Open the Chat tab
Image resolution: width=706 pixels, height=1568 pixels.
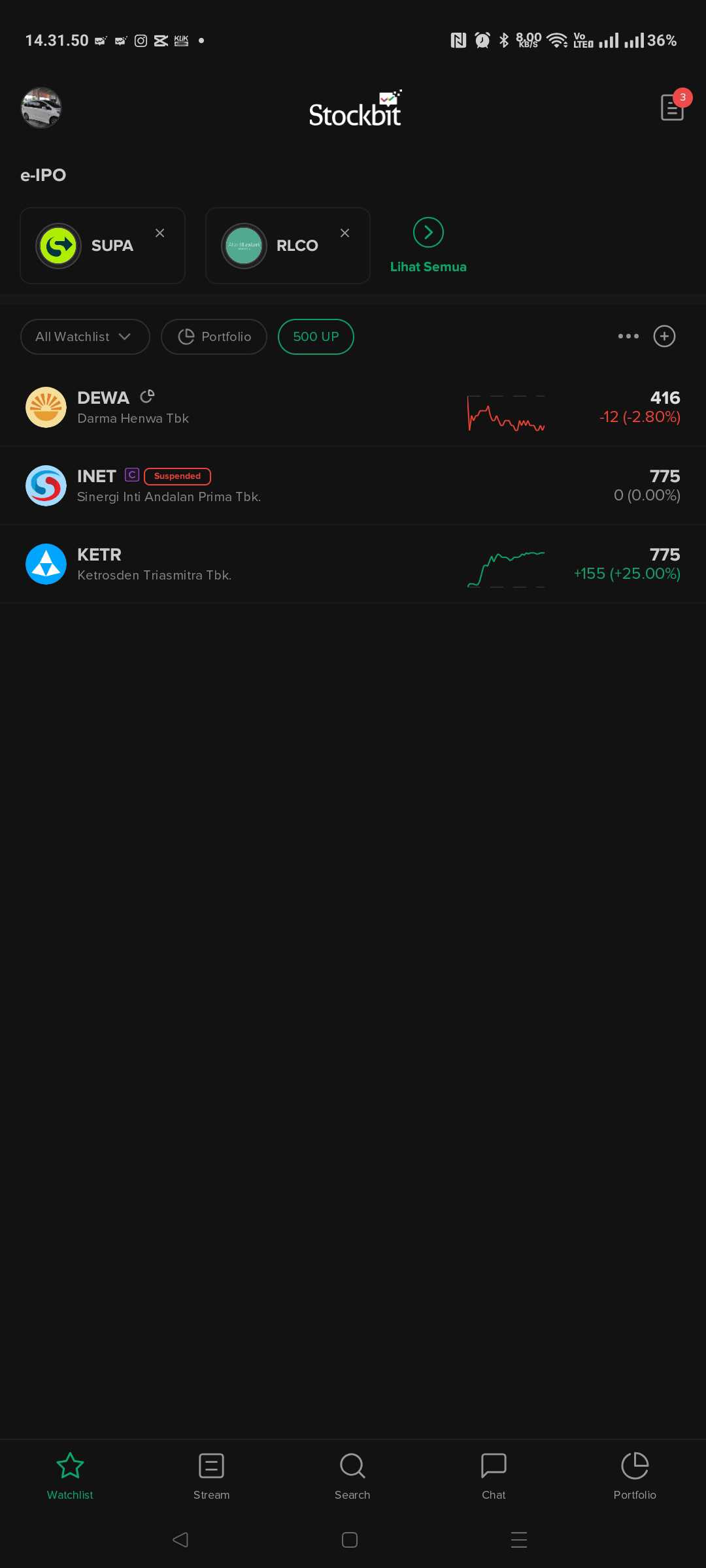coord(494,1476)
